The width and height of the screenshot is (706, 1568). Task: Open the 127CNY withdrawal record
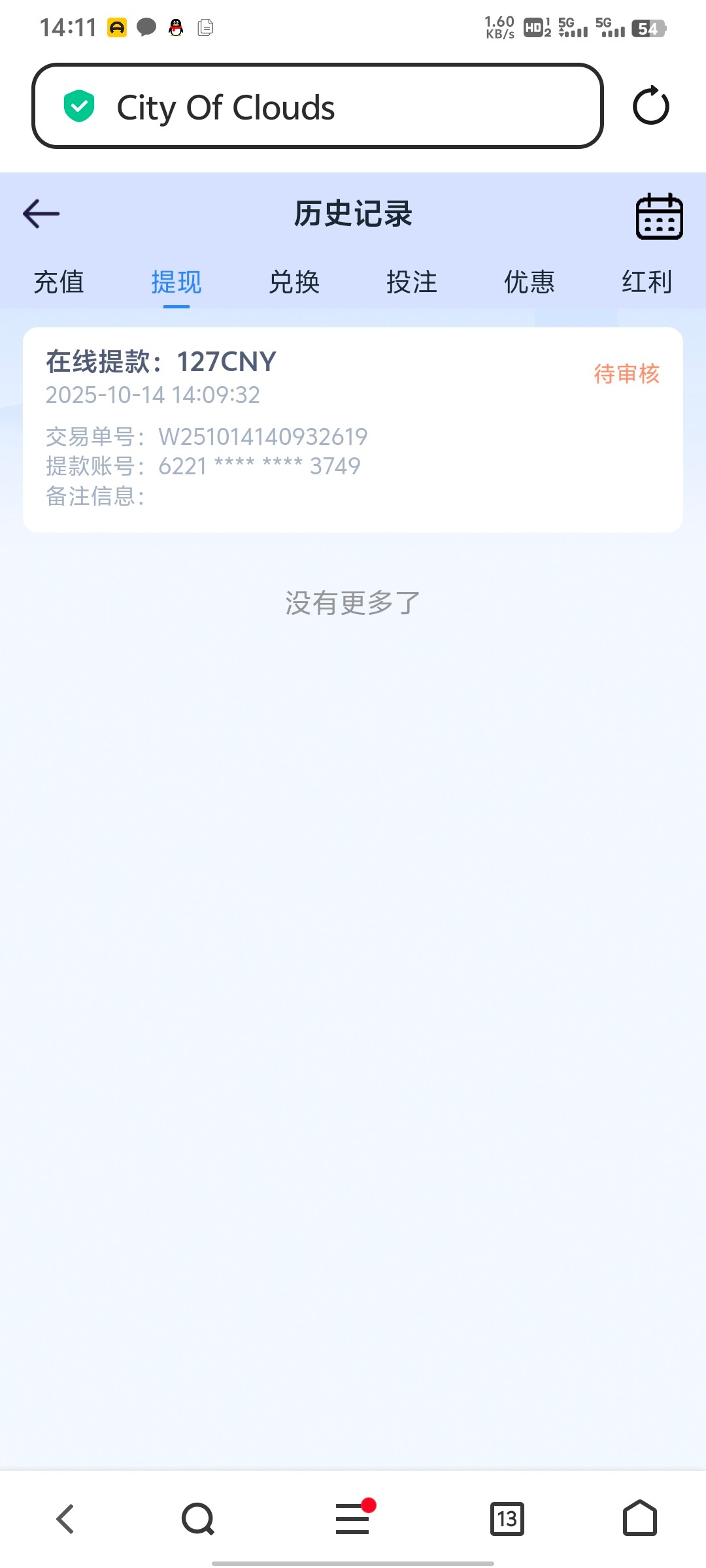coord(353,429)
